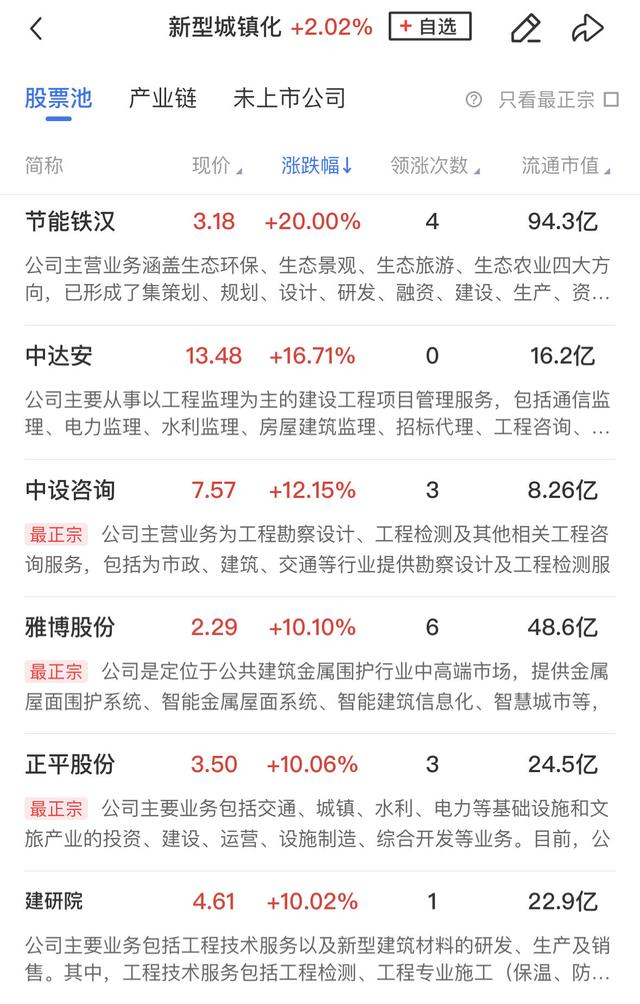Go back using the top-left arrow
640x1004 pixels.
tap(37, 28)
